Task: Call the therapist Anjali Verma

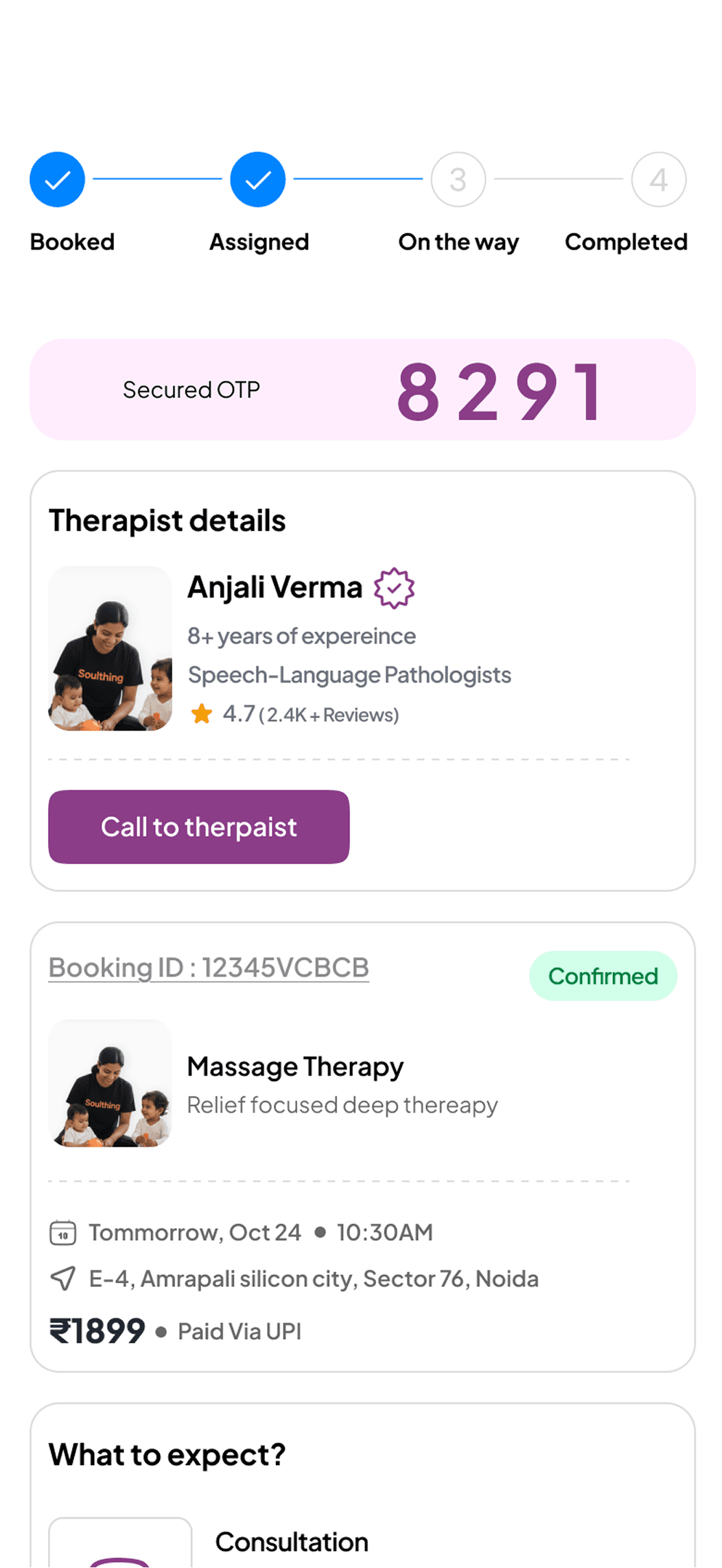Action: 198,827
